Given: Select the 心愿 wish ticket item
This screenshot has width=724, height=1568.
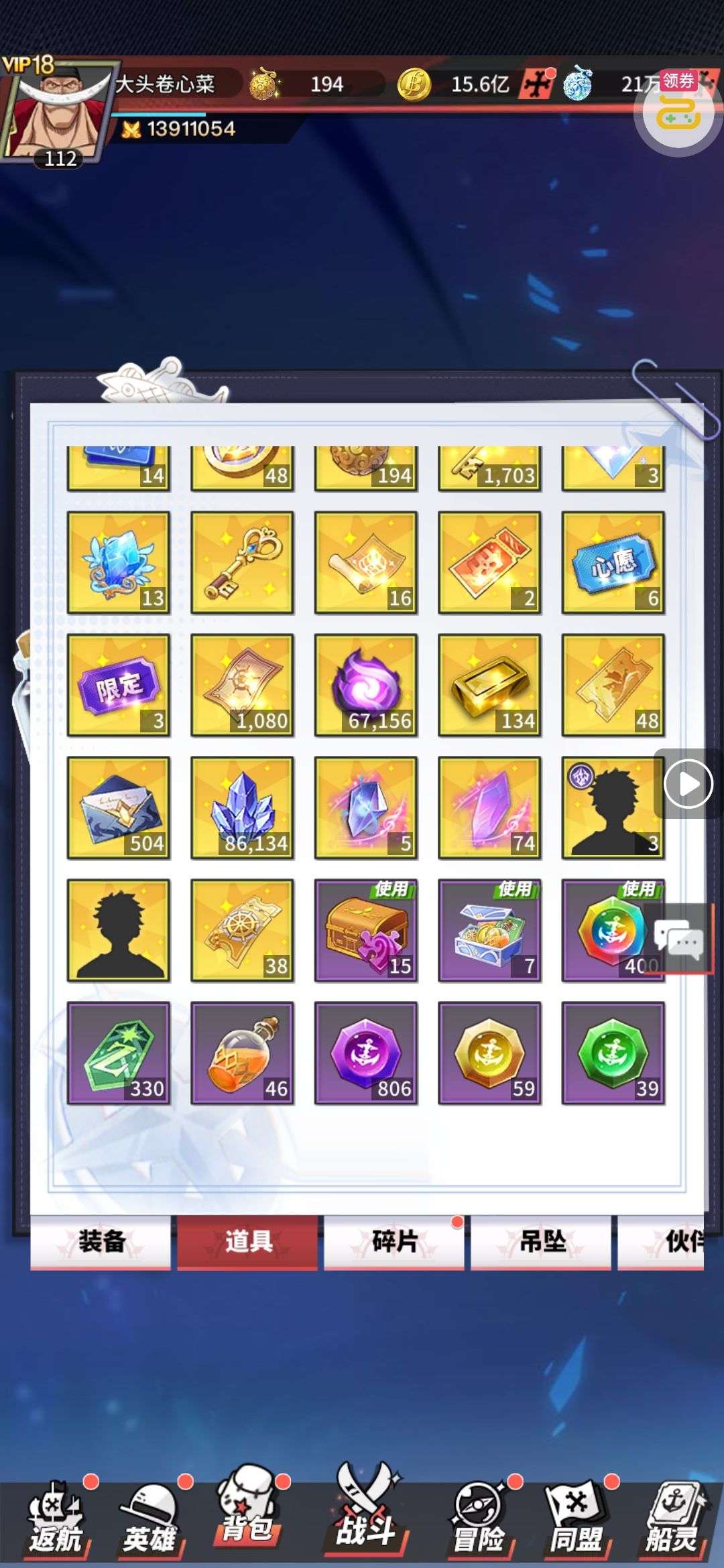Looking at the screenshot, I should click(x=613, y=563).
